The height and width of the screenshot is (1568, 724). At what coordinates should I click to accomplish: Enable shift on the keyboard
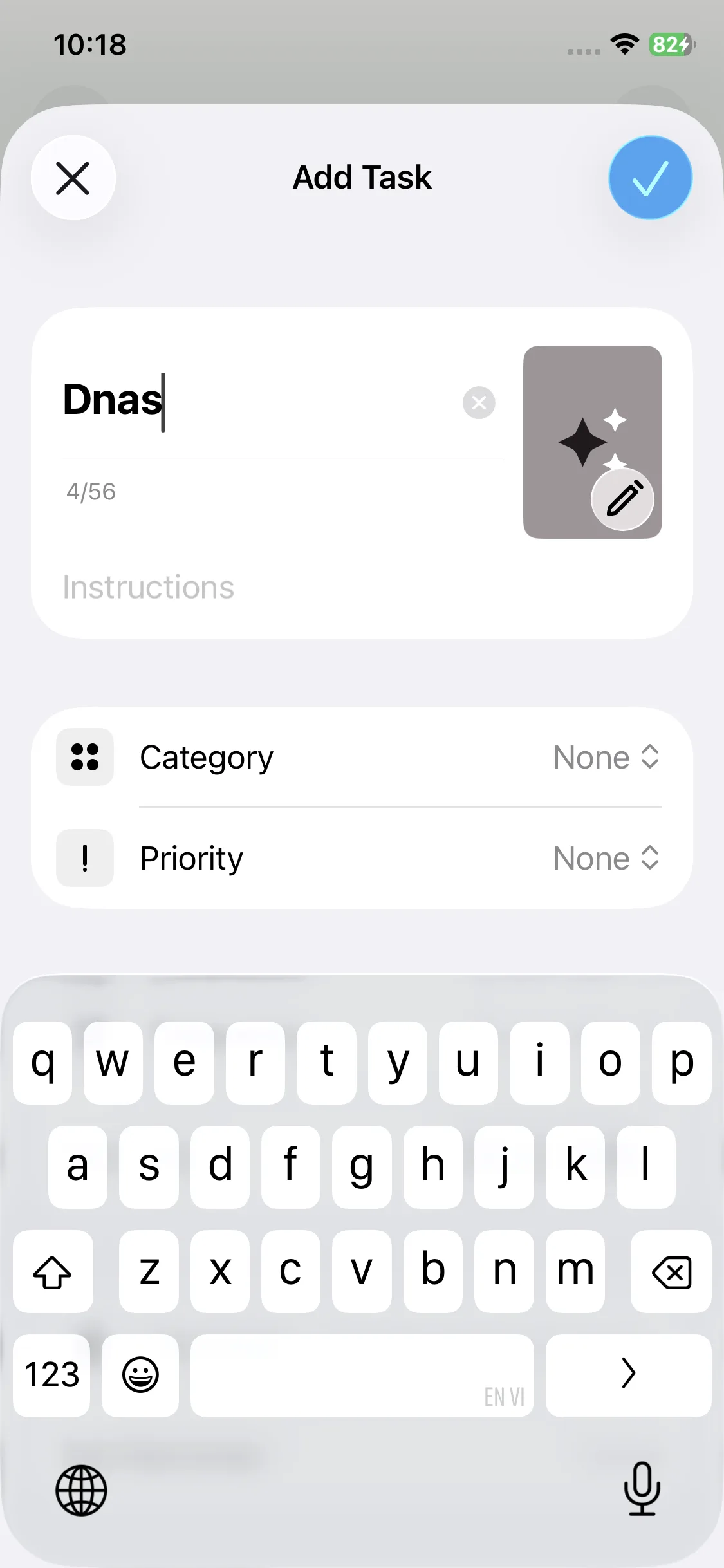click(53, 1272)
